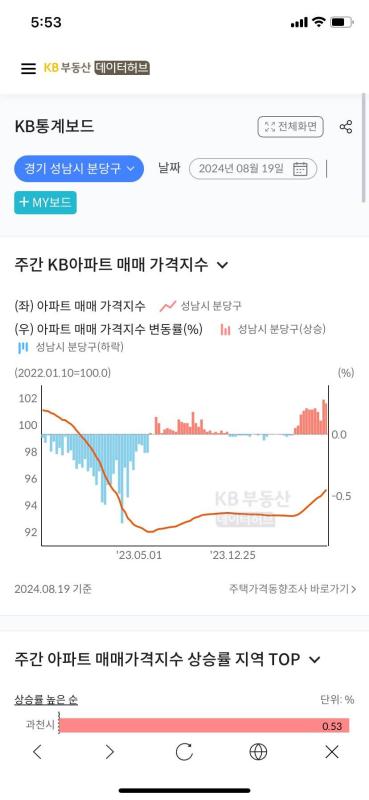Open the 경기 성남시 분당구 region dropdown

[x=79, y=168]
